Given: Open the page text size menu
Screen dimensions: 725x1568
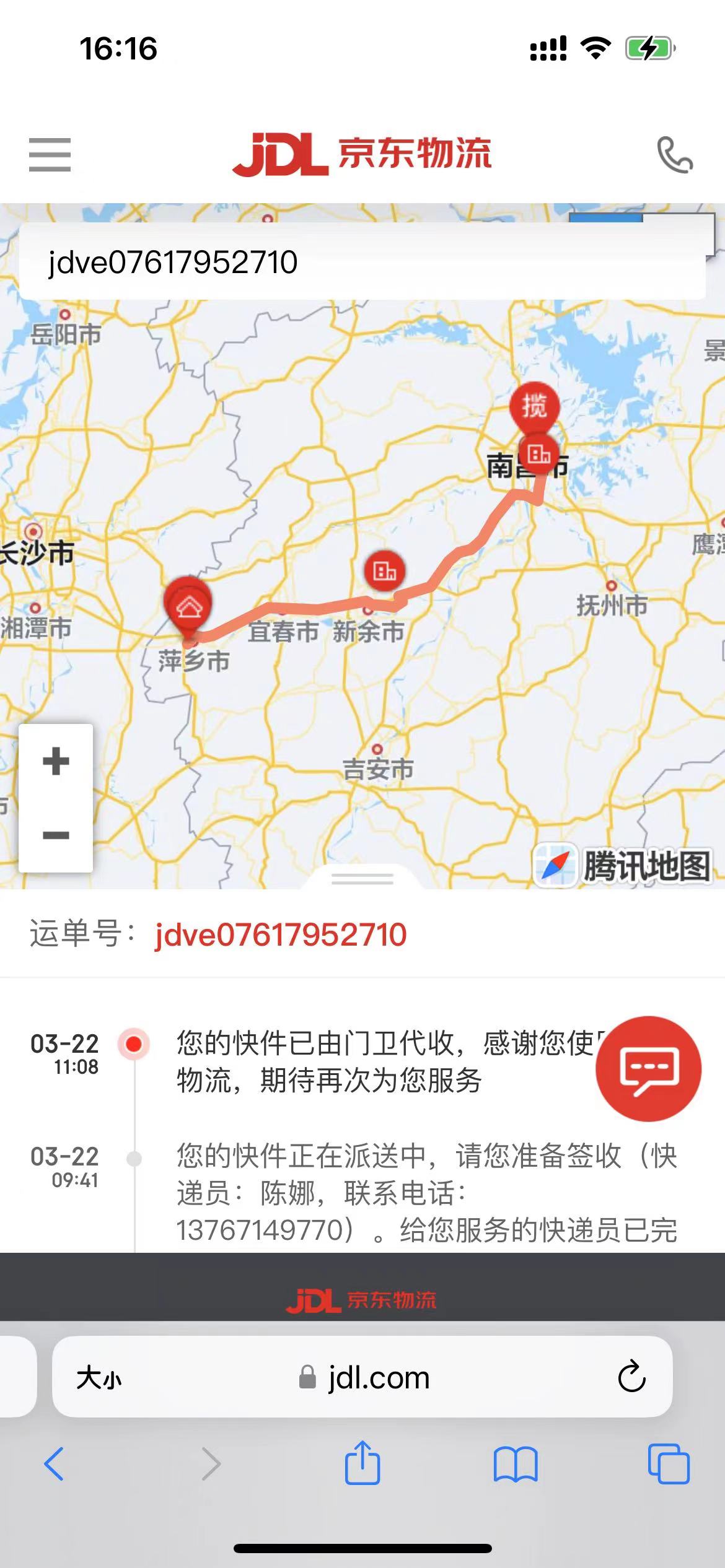Looking at the screenshot, I should (x=99, y=1378).
